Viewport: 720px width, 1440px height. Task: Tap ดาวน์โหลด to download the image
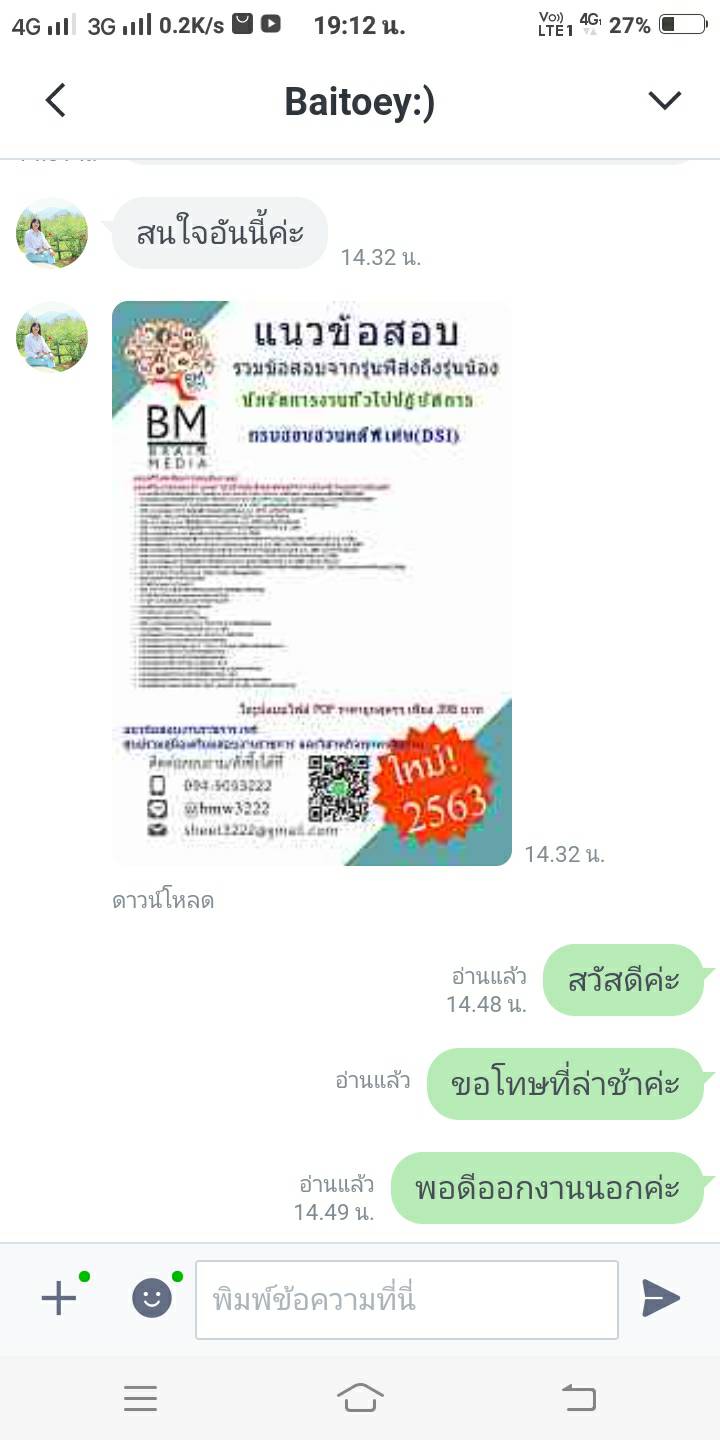tap(163, 900)
